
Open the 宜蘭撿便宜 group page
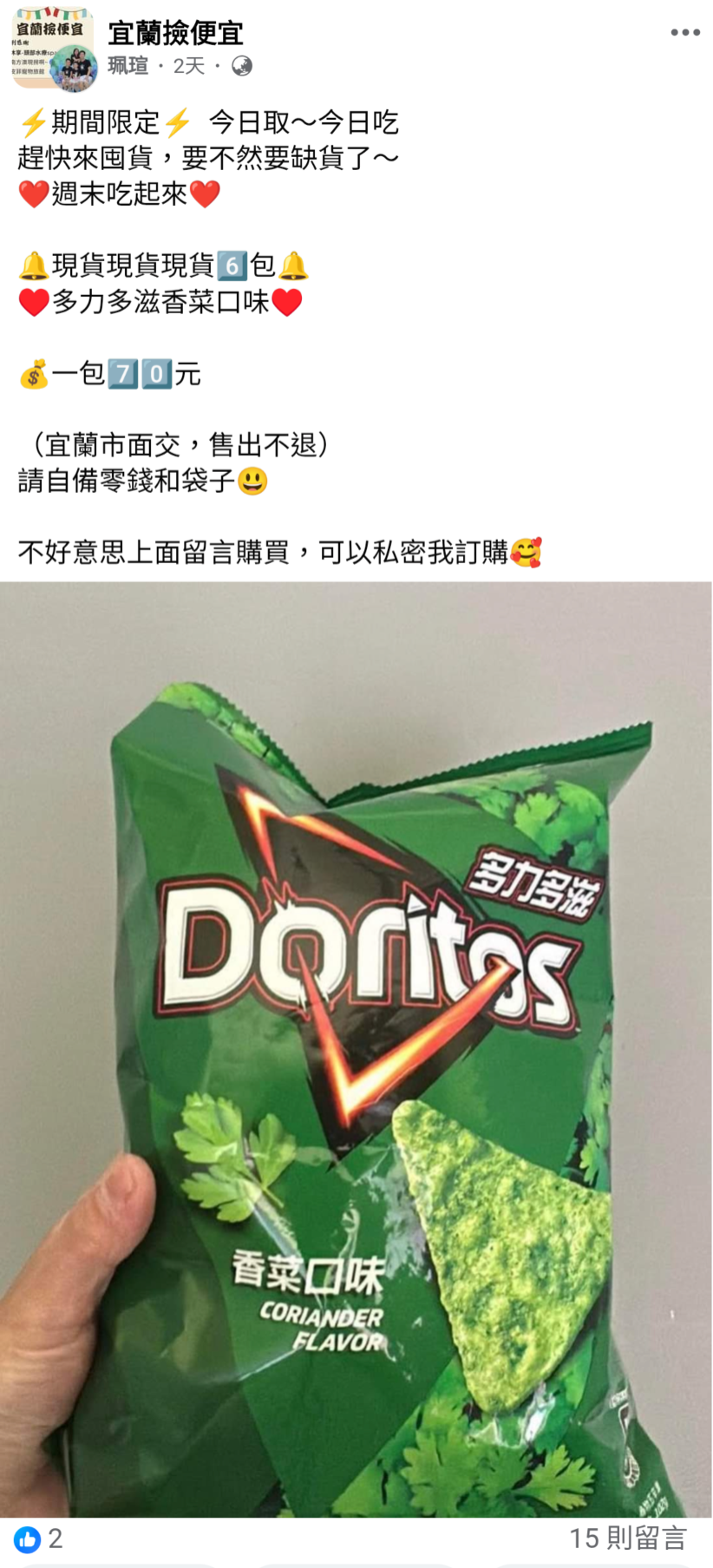click(175, 34)
